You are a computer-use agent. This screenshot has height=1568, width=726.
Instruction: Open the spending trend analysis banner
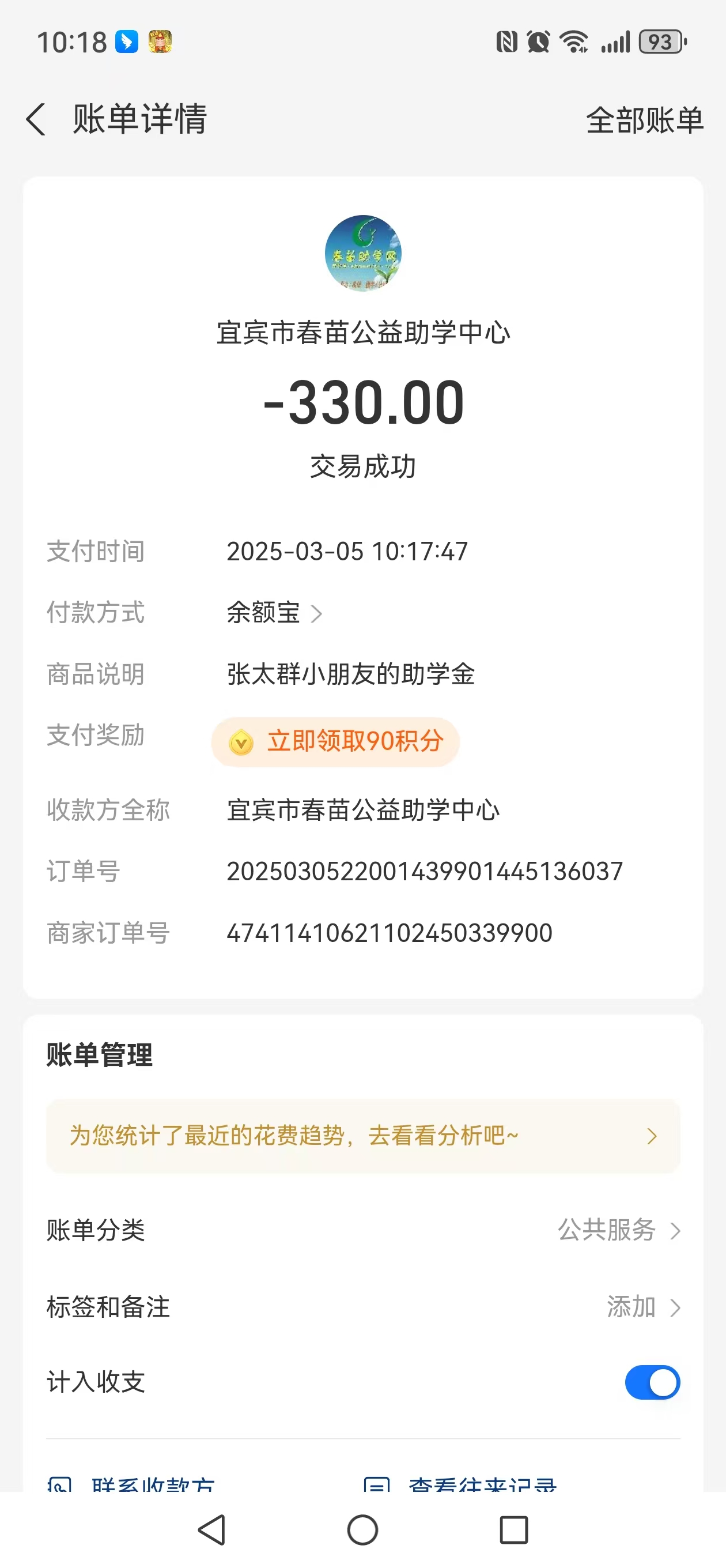pos(362,1136)
